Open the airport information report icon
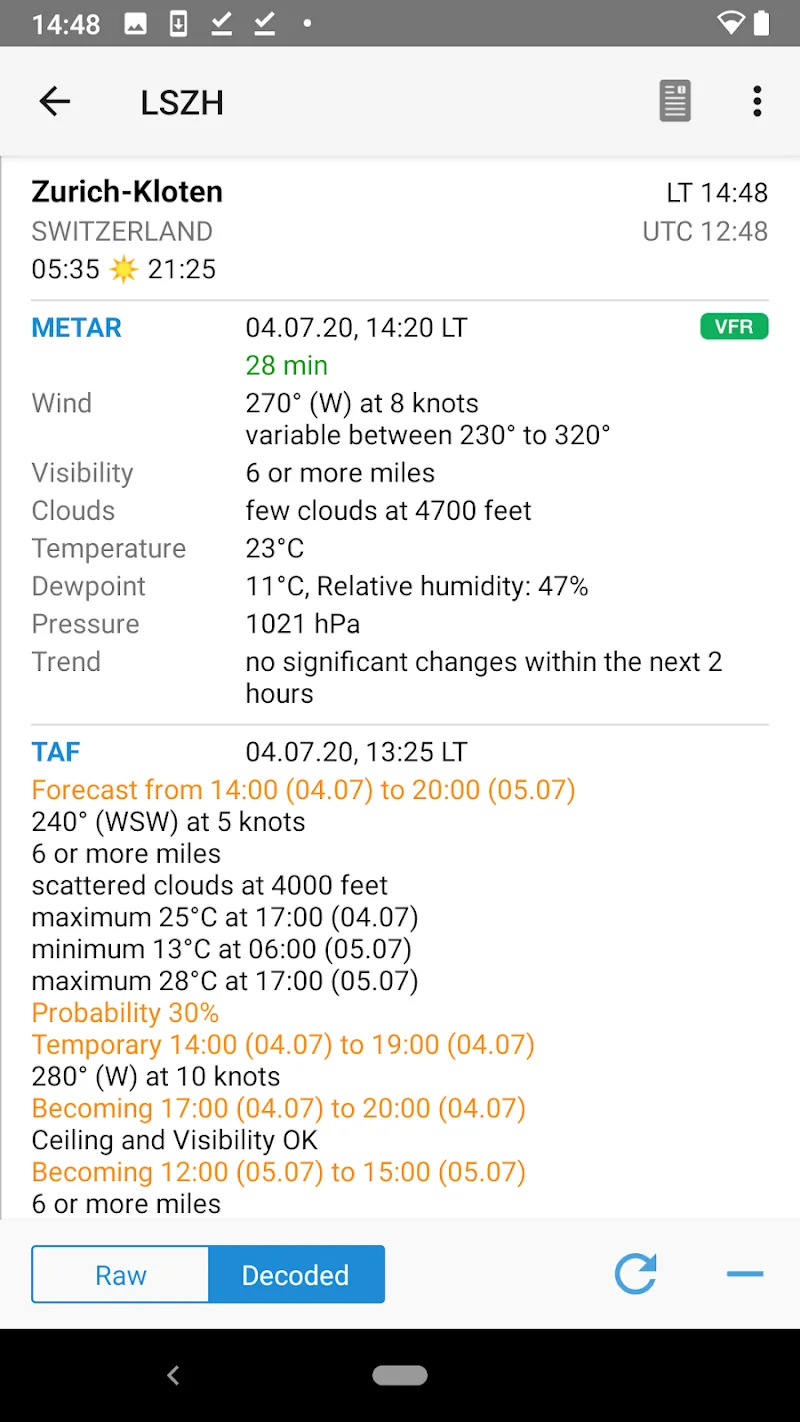The height and width of the screenshot is (1422, 800). coord(674,100)
